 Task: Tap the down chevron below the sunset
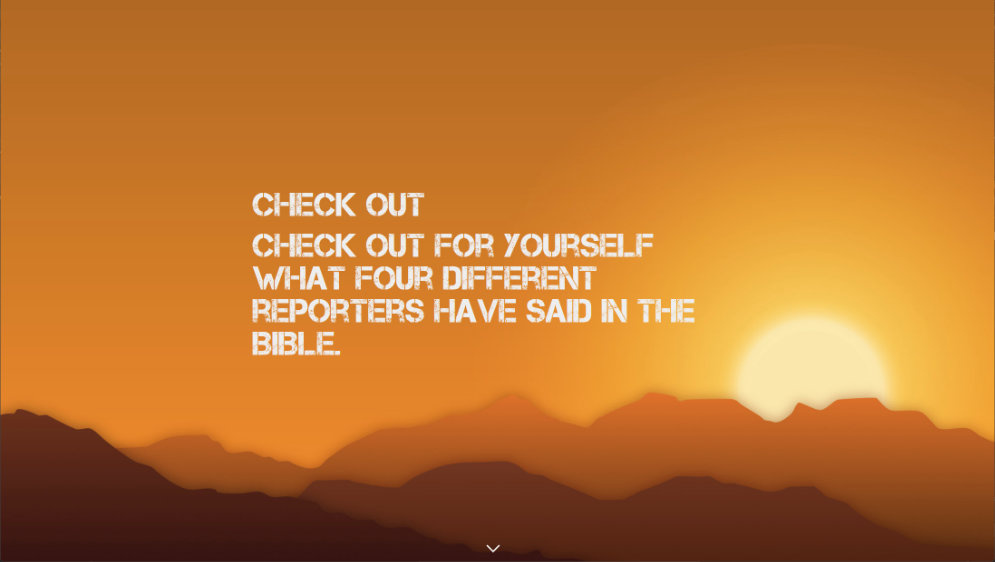point(493,548)
